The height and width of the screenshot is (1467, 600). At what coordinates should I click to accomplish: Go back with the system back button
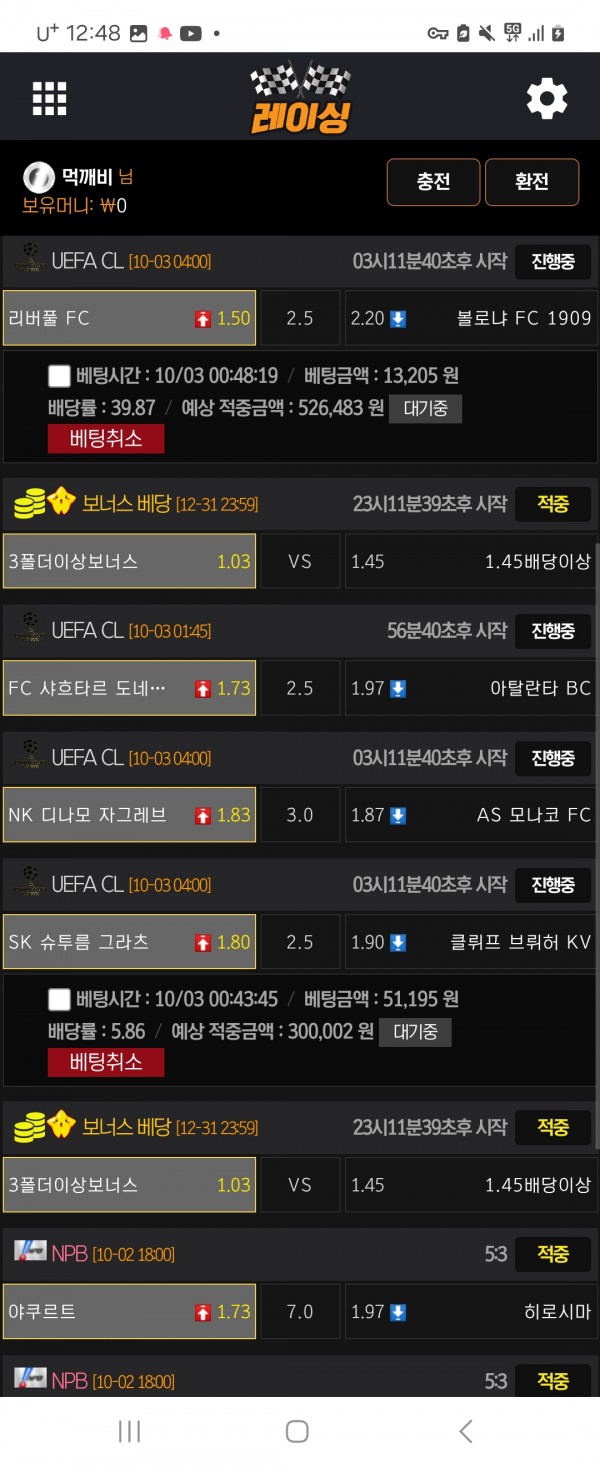[x=465, y=1431]
